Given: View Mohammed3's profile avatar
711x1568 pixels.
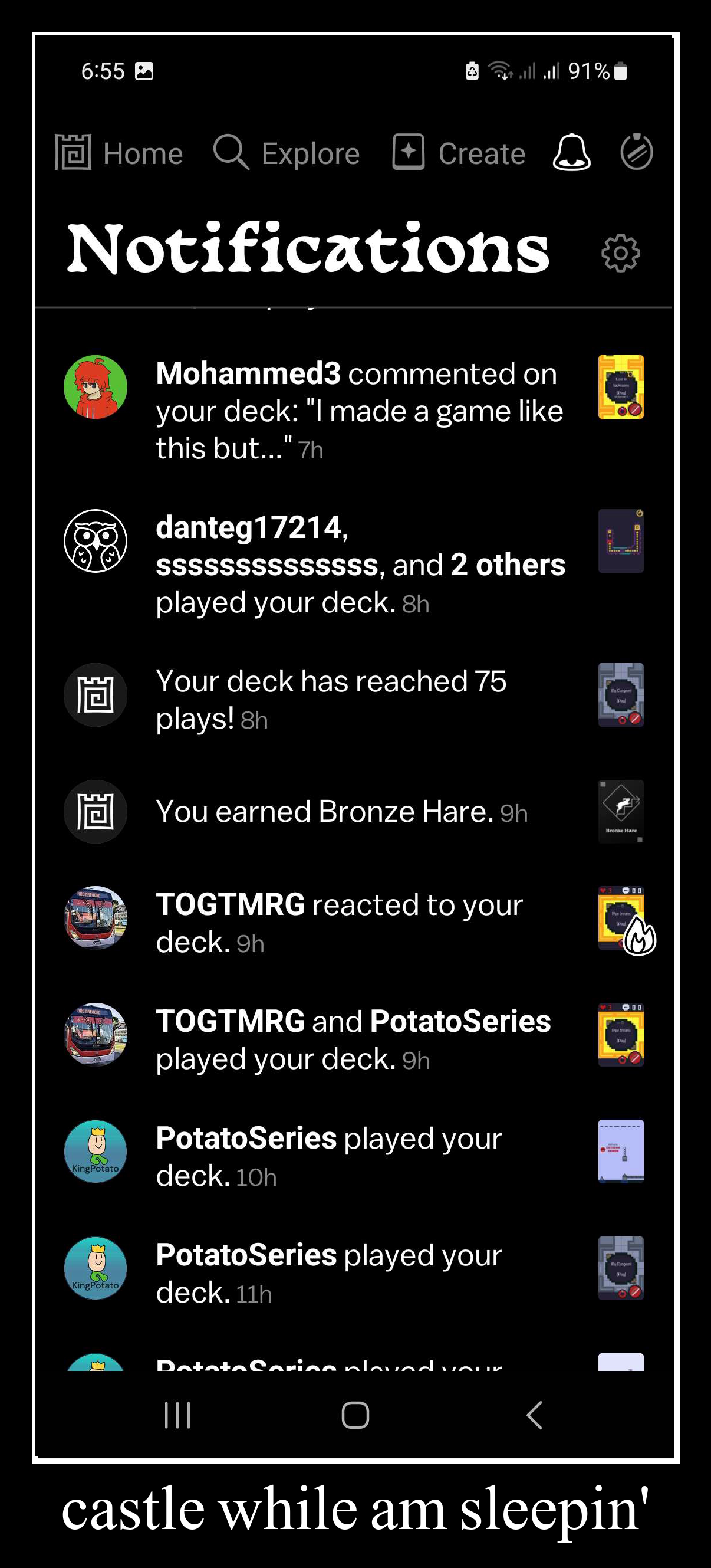Looking at the screenshot, I should tap(96, 386).
